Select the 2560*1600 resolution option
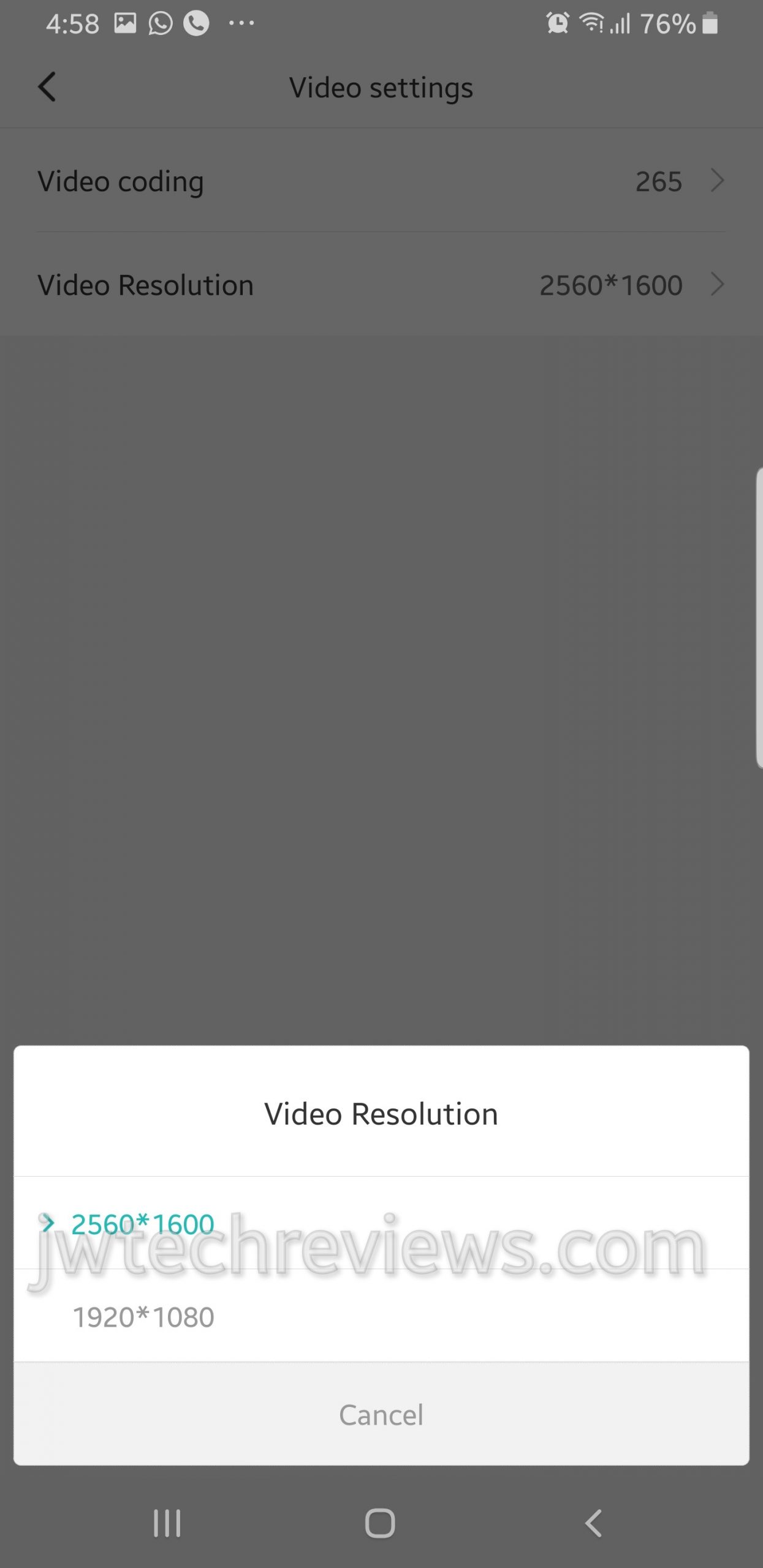The width and height of the screenshot is (763, 1568). coord(143,1224)
